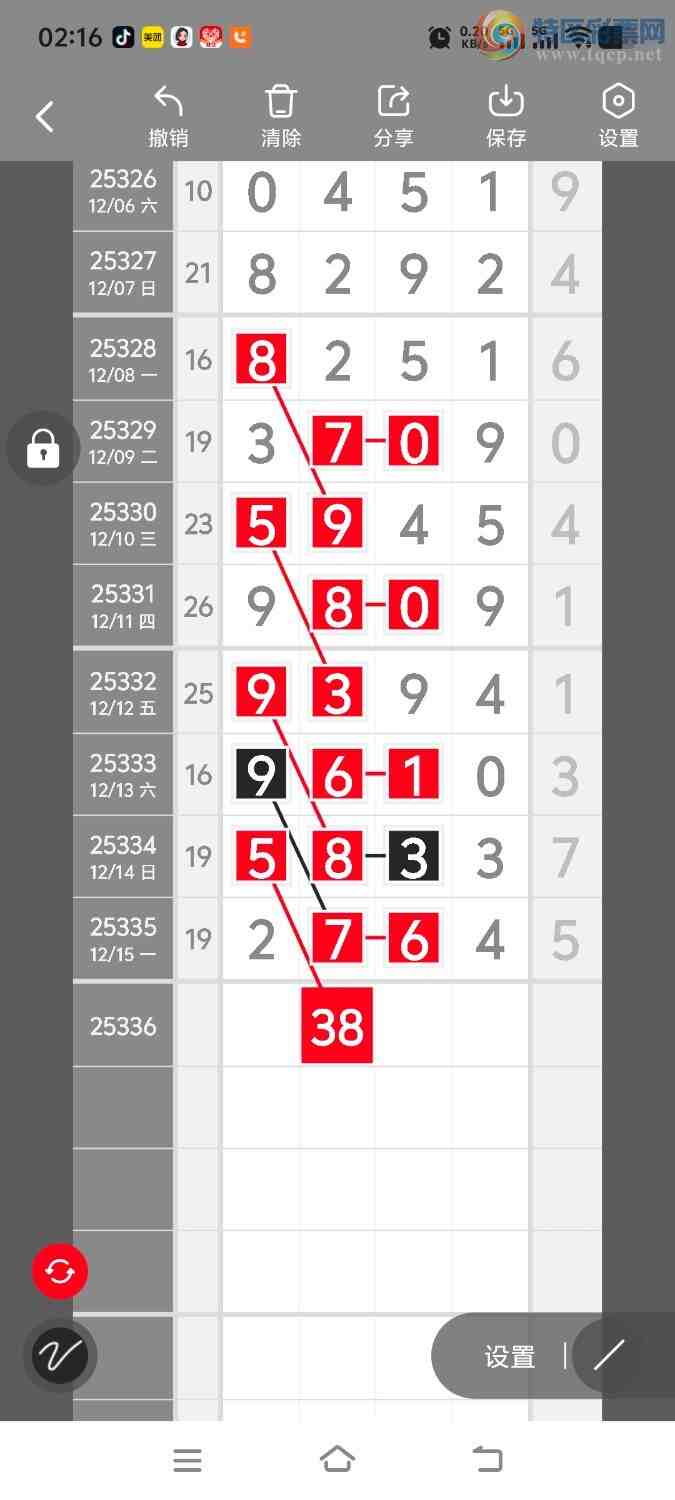675x1500 pixels.
Task: Return to the system home screen
Action: point(337,1460)
